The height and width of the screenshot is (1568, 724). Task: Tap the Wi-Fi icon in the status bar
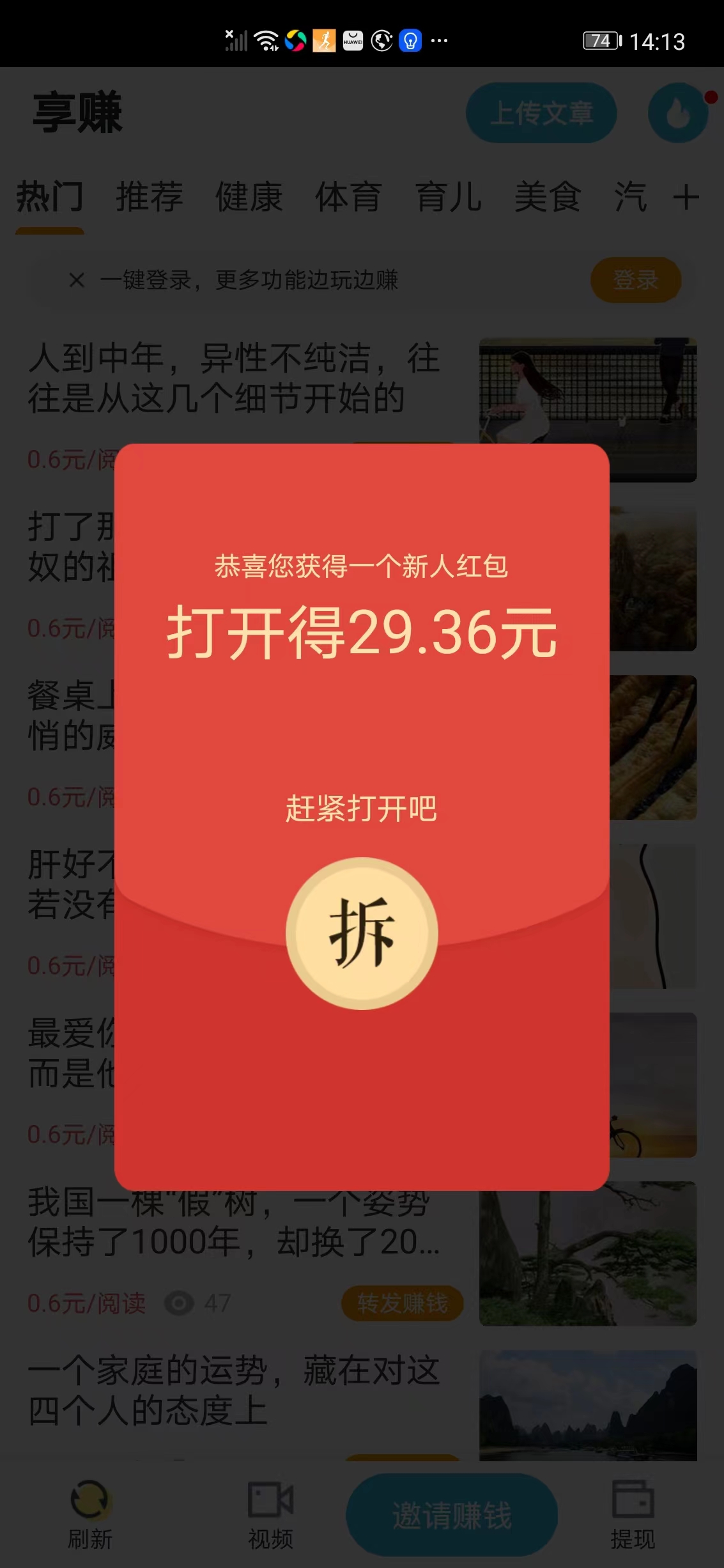pos(266,40)
